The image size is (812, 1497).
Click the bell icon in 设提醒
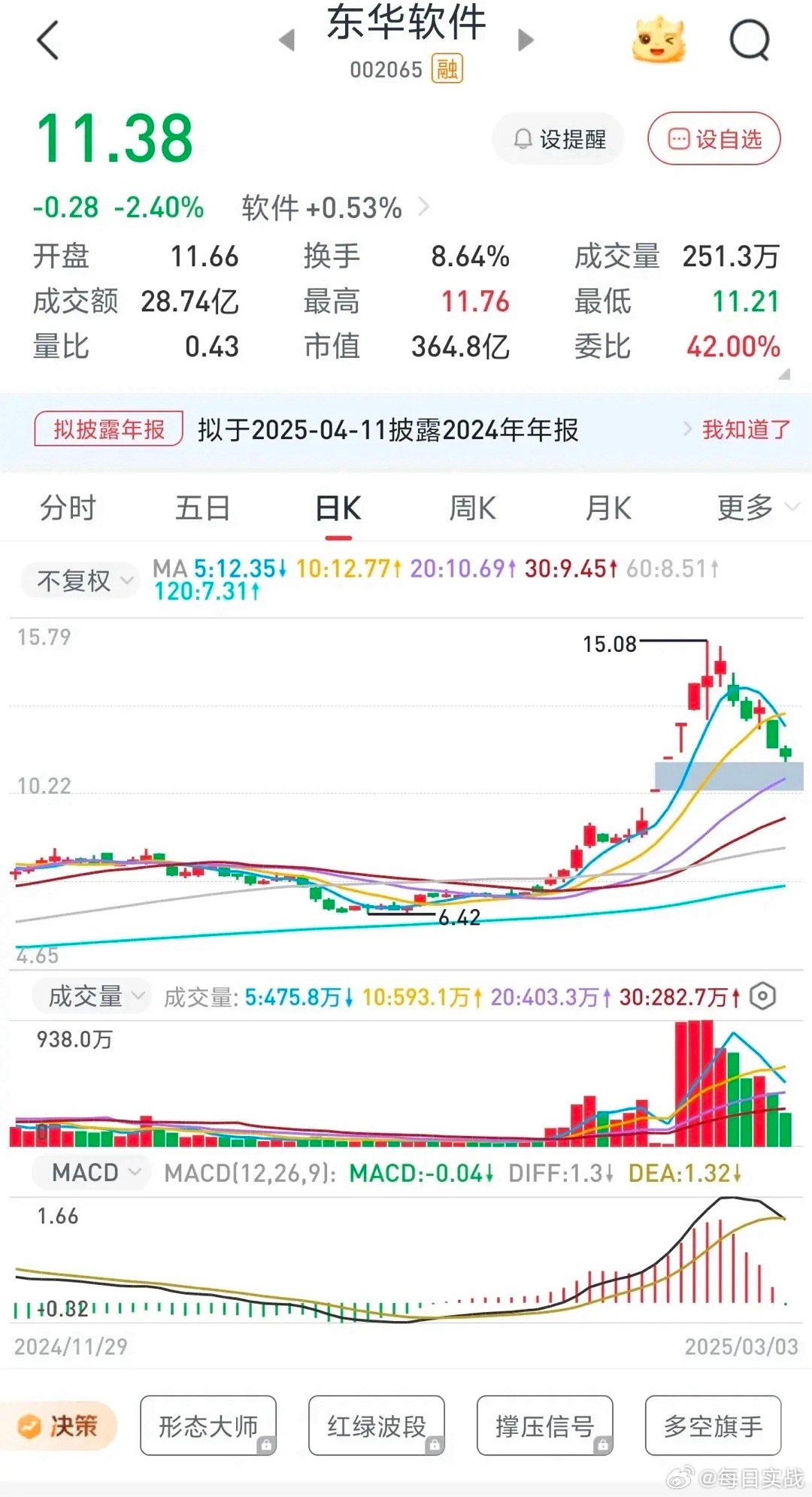coord(524,138)
